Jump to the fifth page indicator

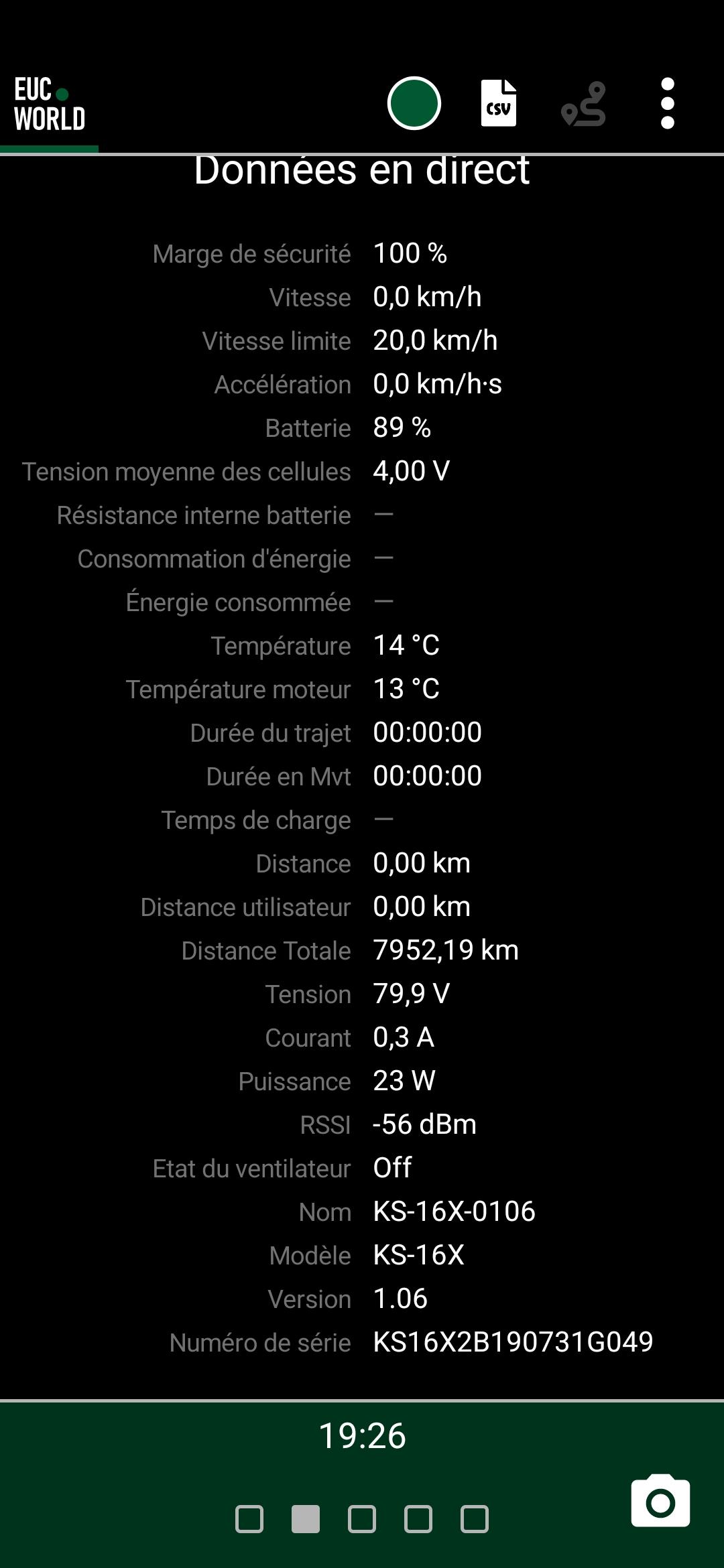475,1519
